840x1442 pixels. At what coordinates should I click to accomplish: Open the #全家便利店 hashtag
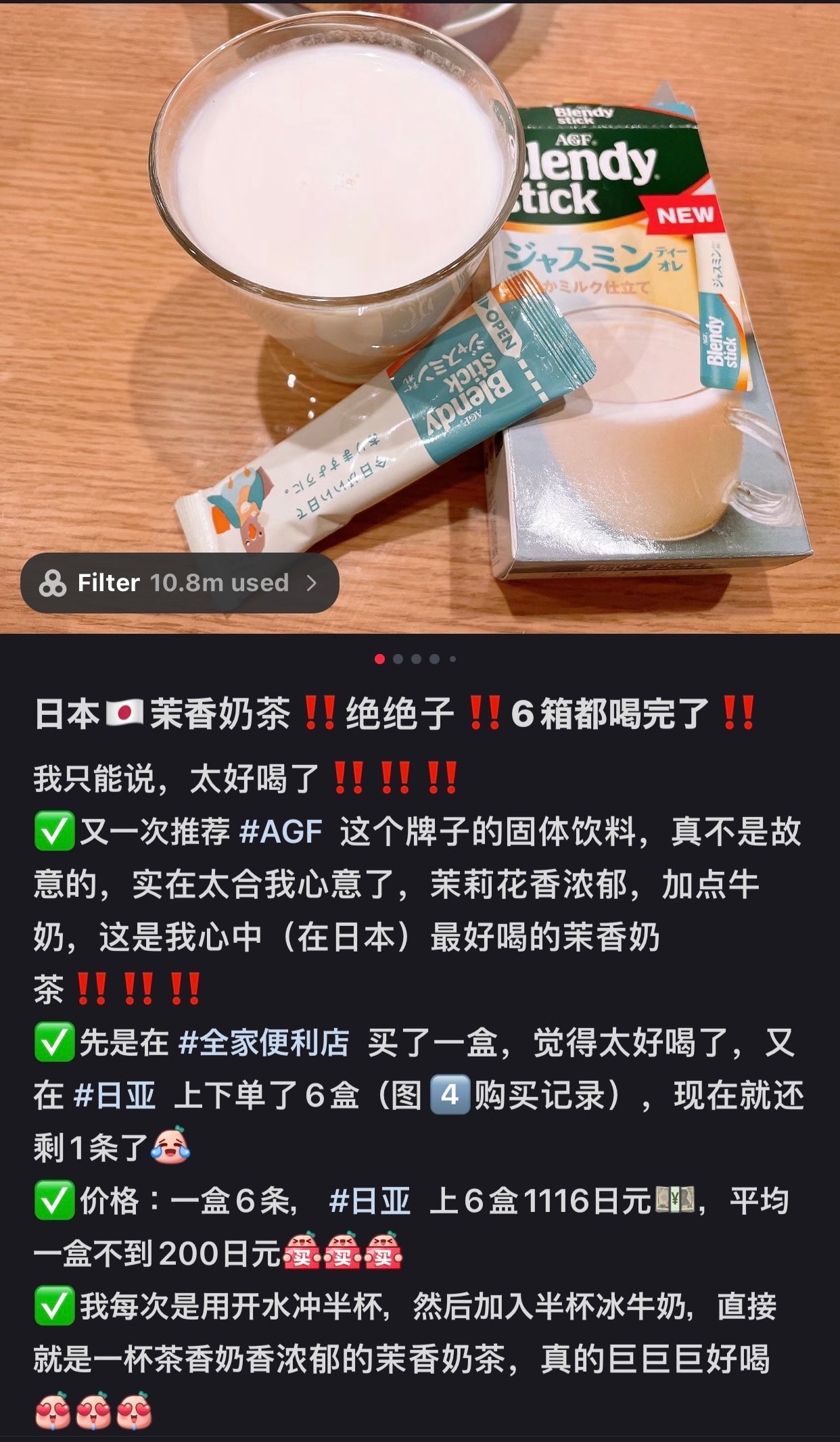click(x=264, y=1042)
